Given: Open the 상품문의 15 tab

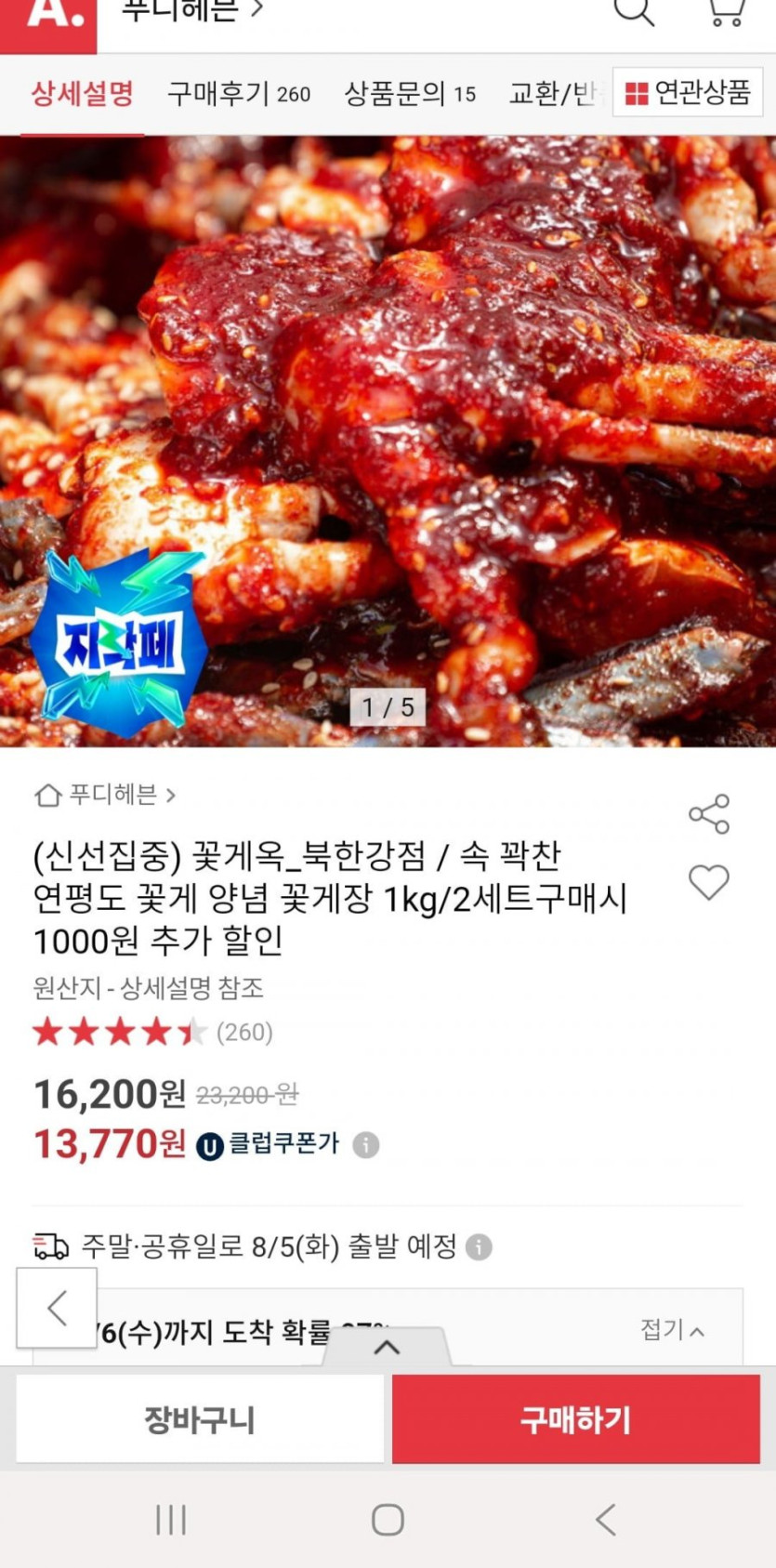Looking at the screenshot, I should (409, 94).
